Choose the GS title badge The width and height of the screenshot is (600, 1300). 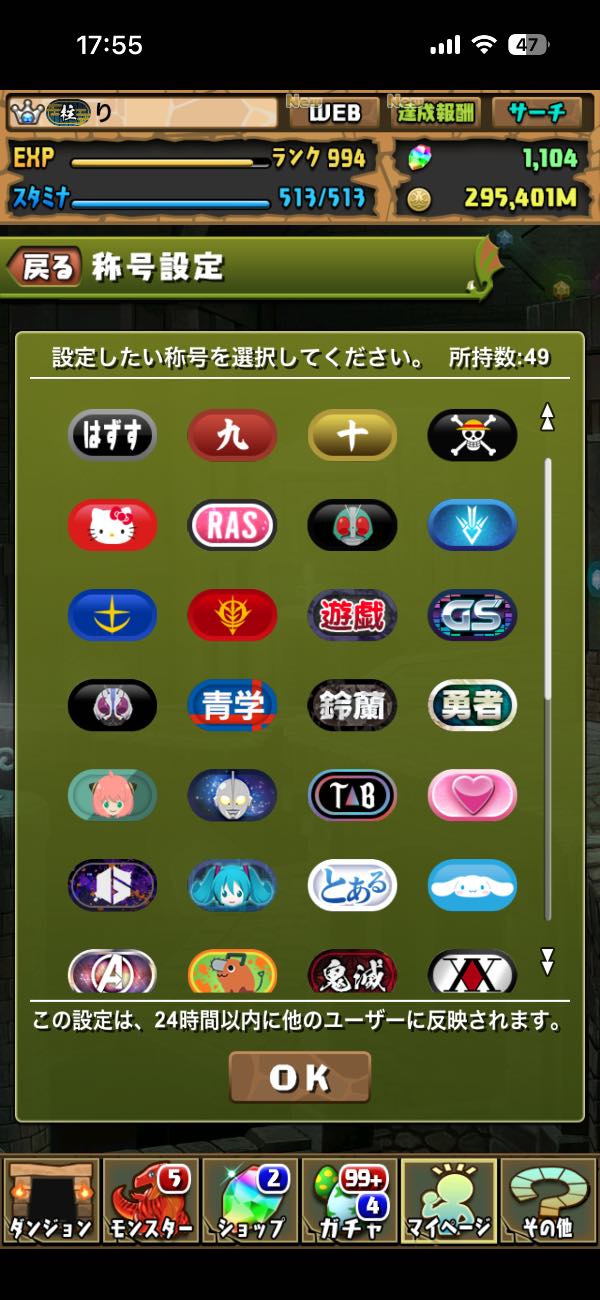point(472,615)
